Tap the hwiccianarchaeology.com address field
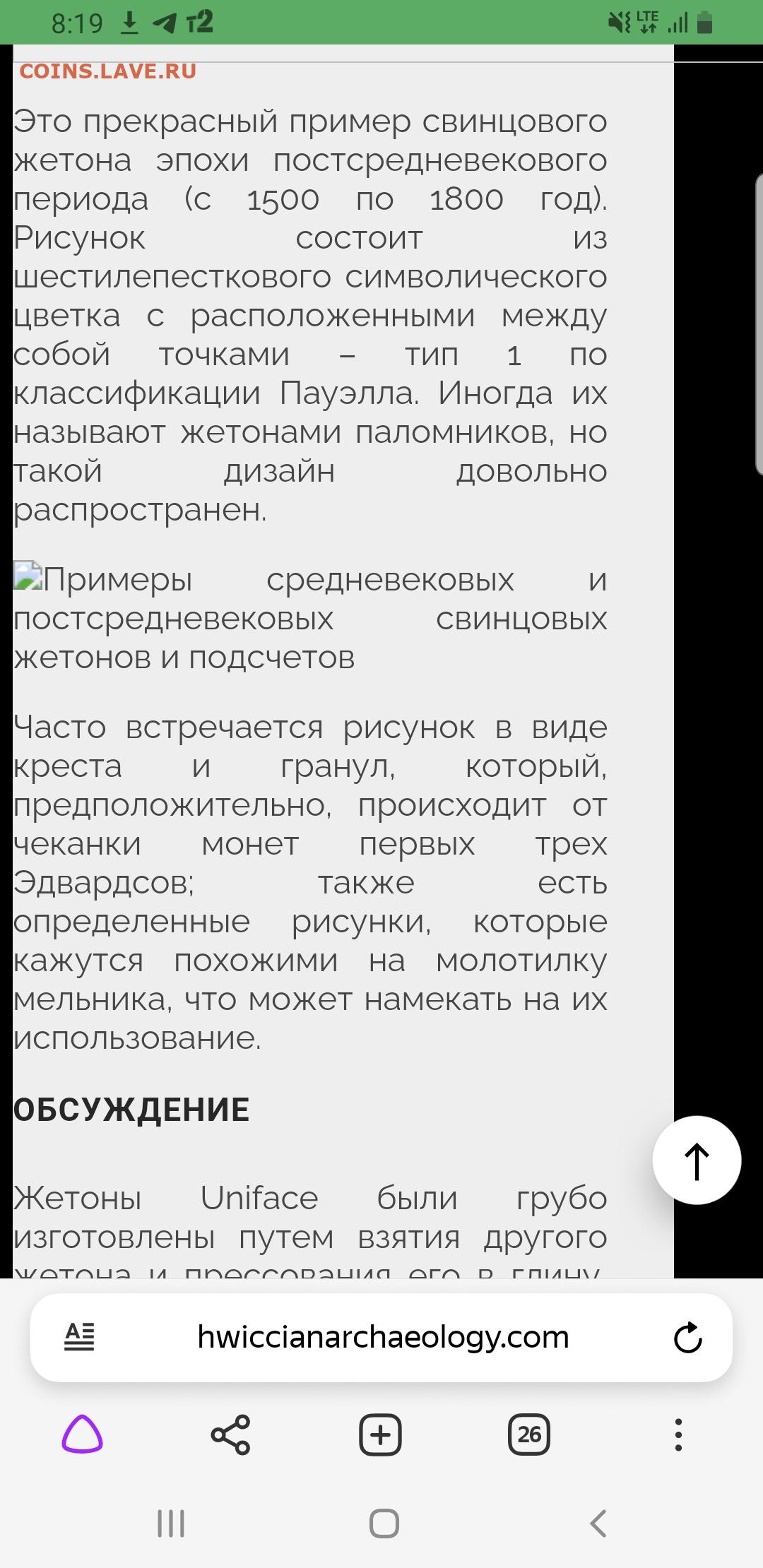The height and width of the screenshot is (1568, 763). click(x=383, y=1337)
